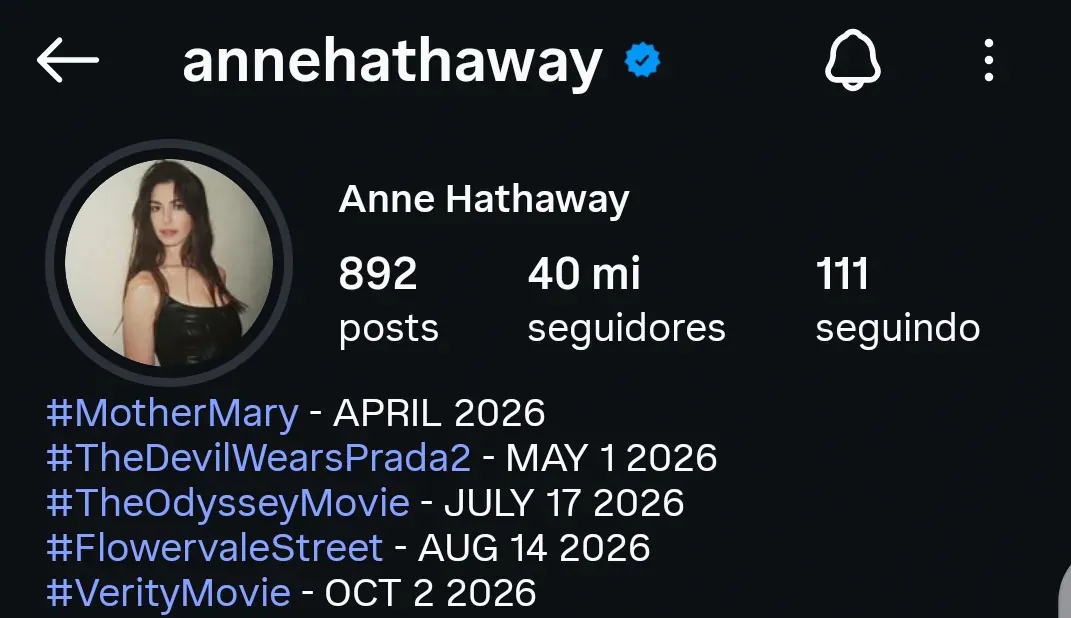Open the #FlowervaleStreet hashtag
This screenshot has height=618, width=1071.
(214, 548)
